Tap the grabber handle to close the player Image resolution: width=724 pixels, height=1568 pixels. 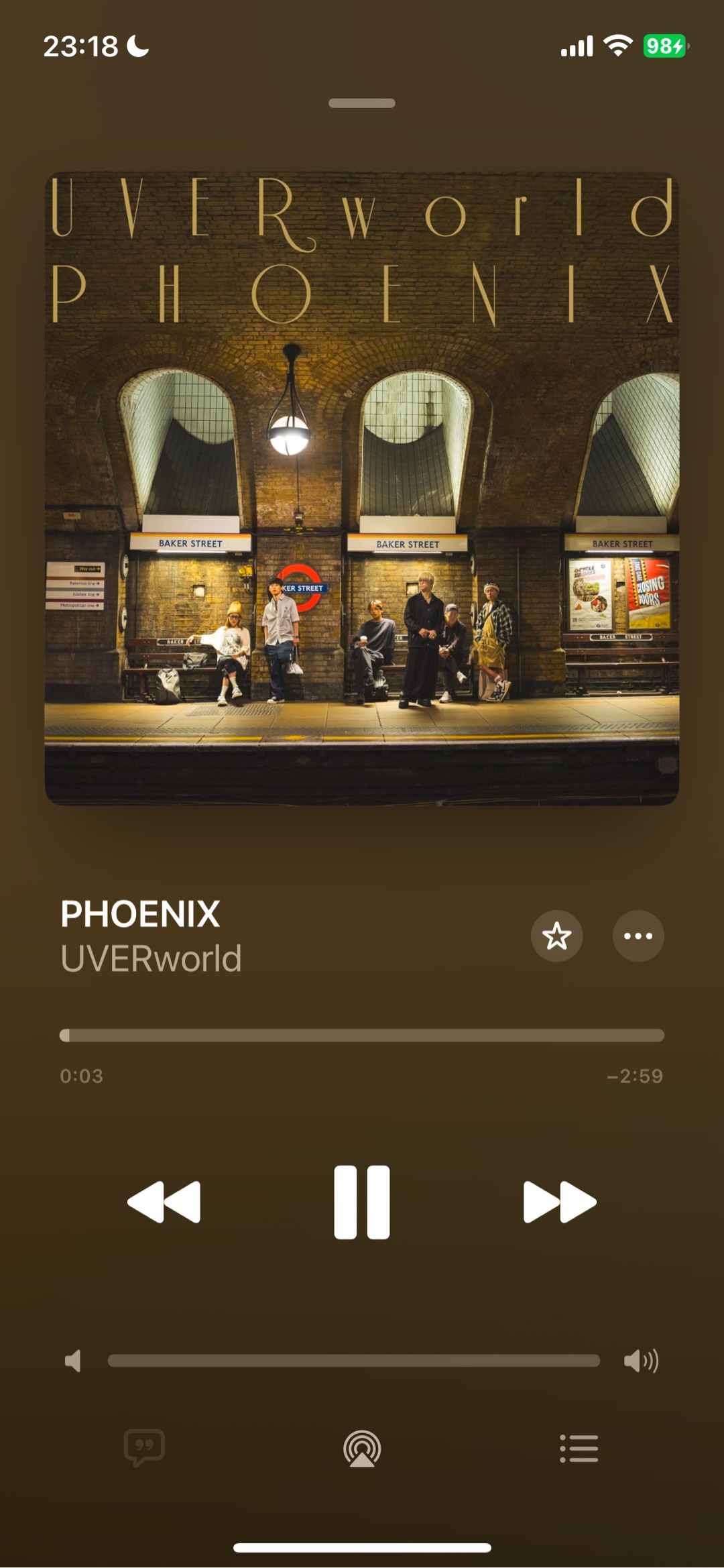coord(362,103)
